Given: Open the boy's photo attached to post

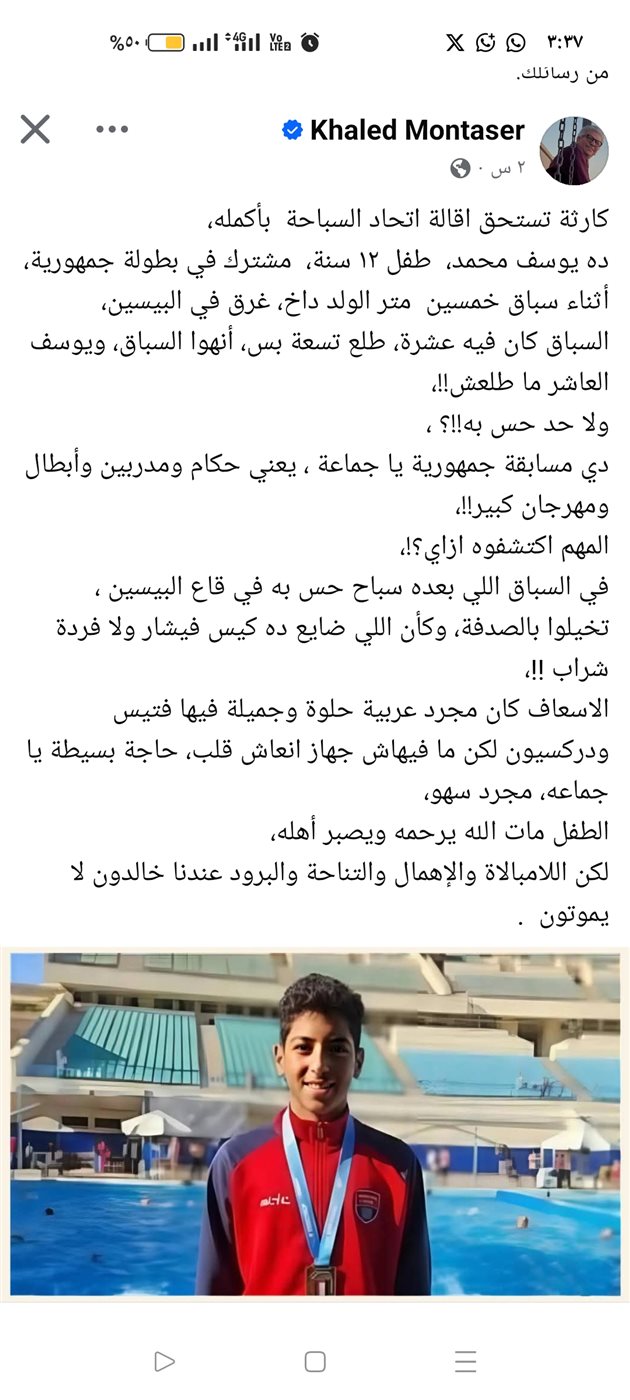Looking at the screenshot, I should click(315, 1123).
